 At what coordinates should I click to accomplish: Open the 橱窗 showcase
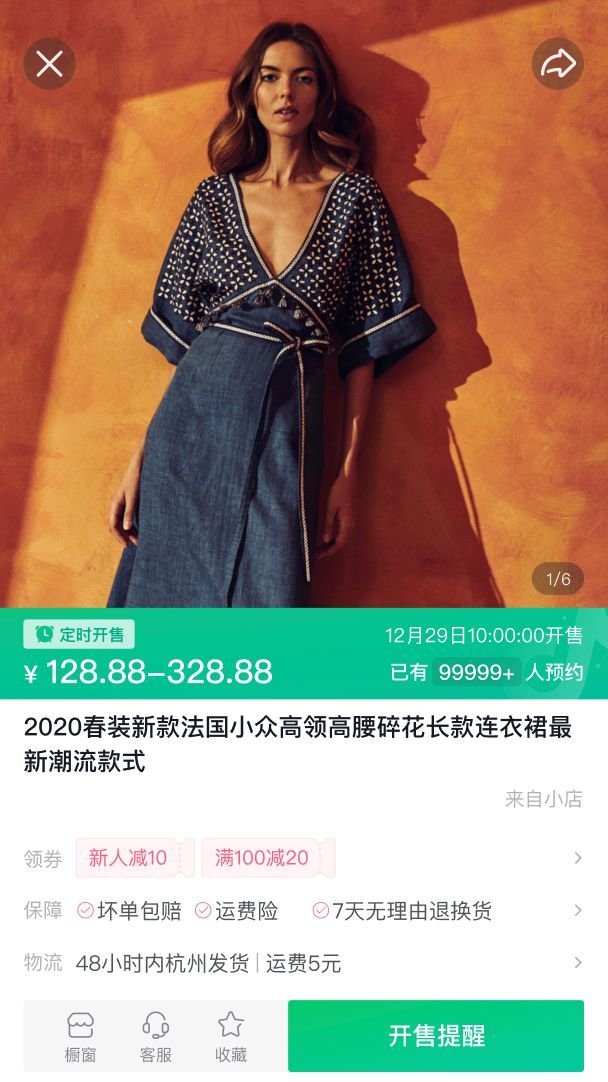pos(80,1036)
